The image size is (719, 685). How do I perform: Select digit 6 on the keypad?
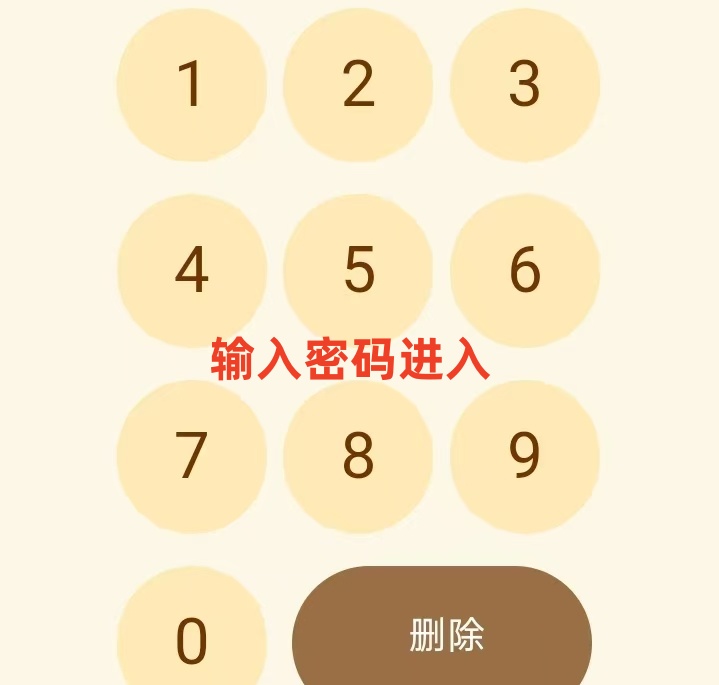point(525,270)
